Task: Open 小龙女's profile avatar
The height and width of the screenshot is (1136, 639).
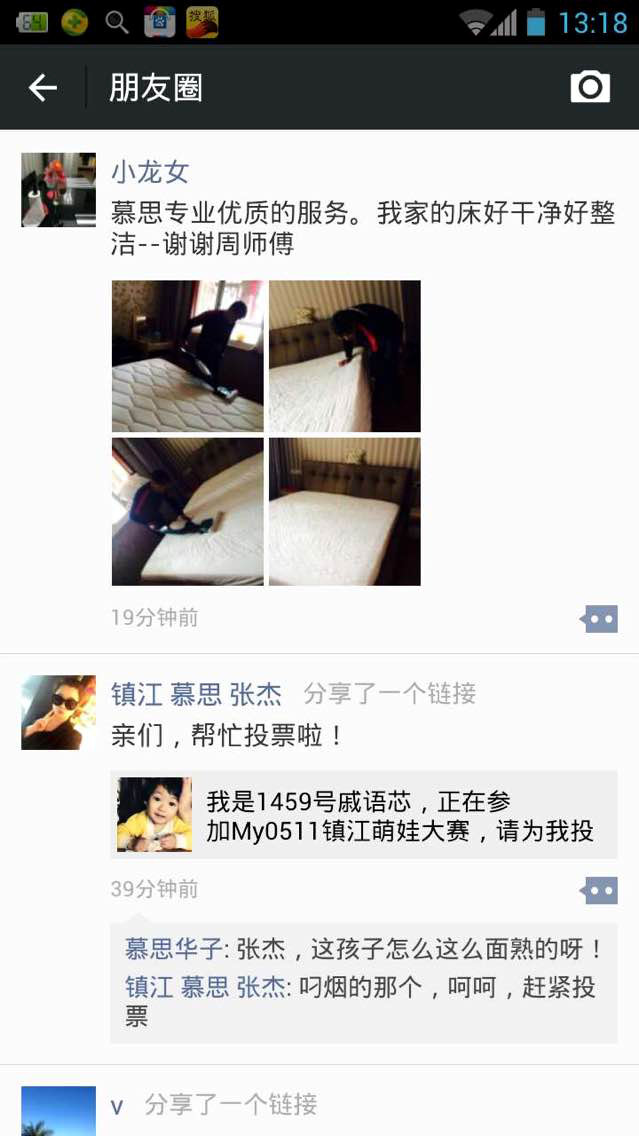Action: click(x=58, y=190)
